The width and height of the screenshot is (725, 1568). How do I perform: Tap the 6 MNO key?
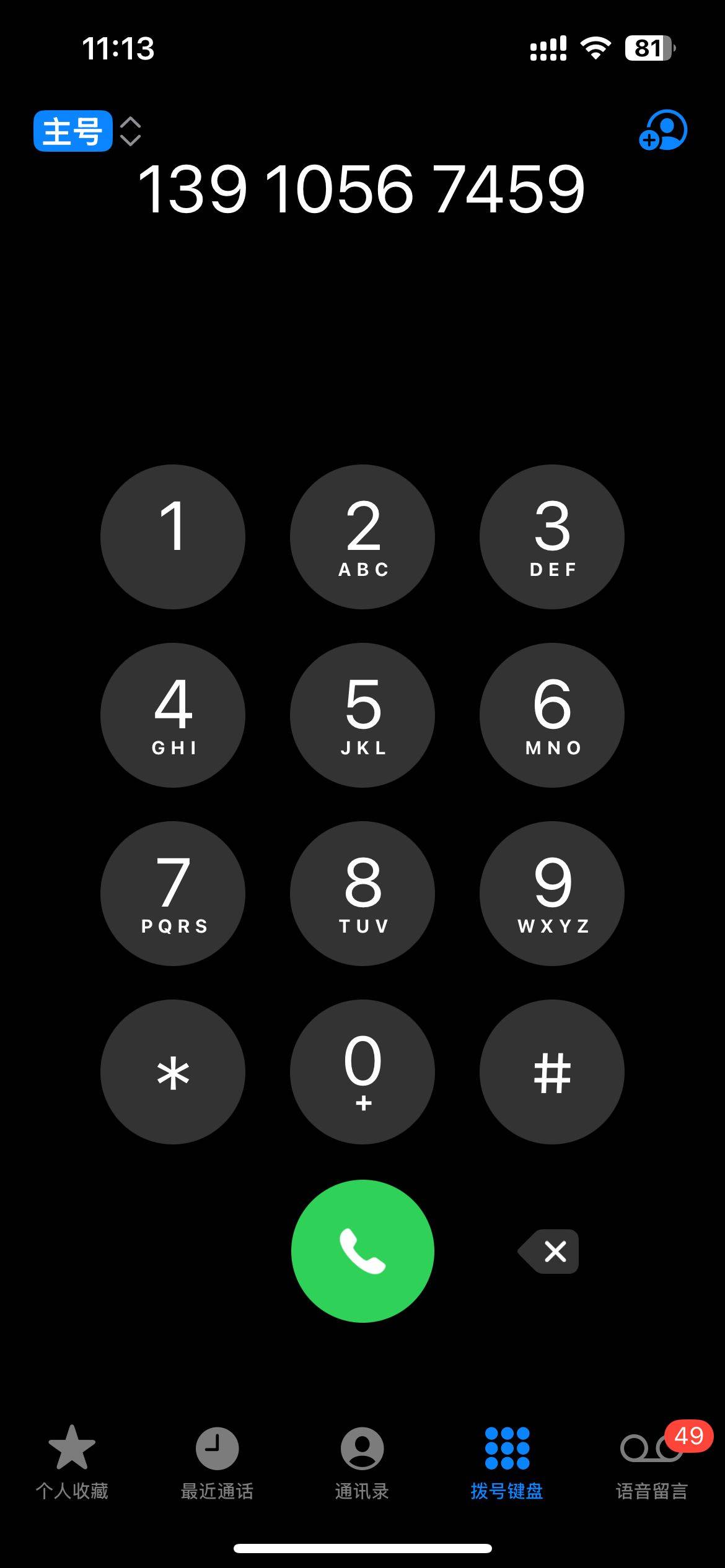(551, 715)
